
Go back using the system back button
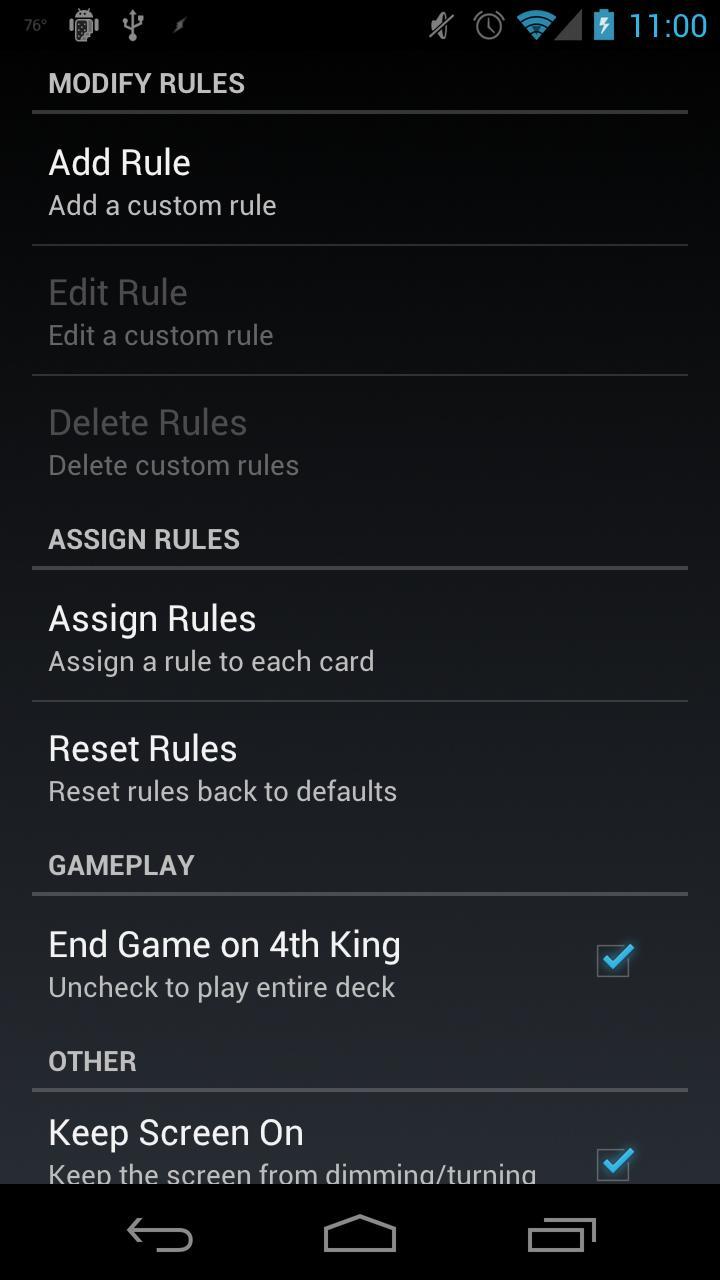coord(160,1234)
